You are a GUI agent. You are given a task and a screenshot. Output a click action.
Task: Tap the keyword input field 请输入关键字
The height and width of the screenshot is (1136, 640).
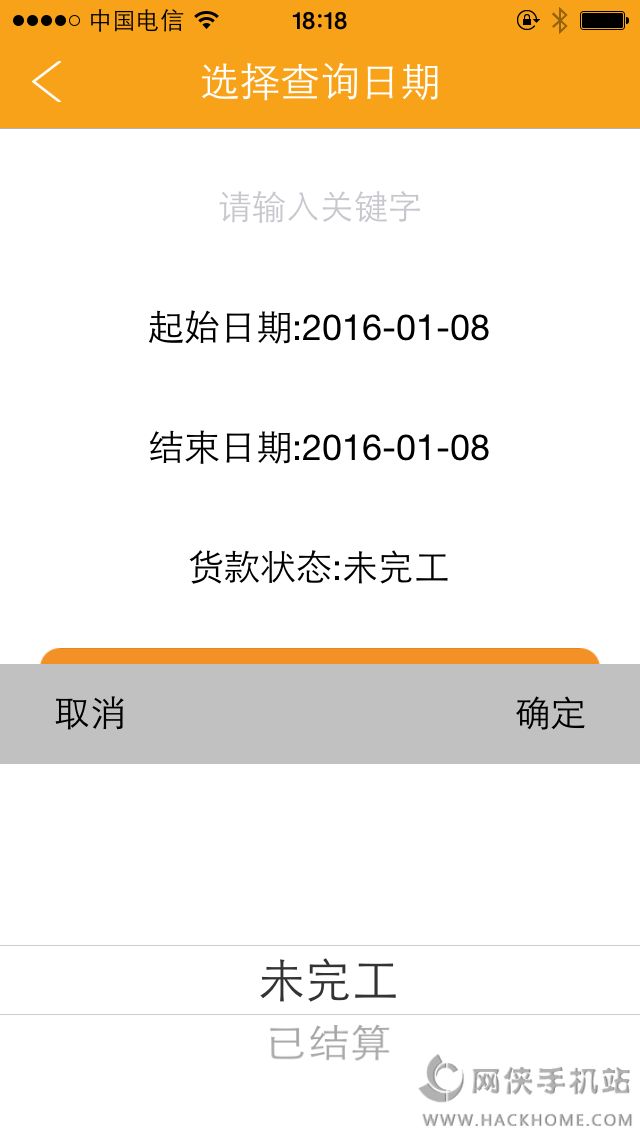point(320,208)
